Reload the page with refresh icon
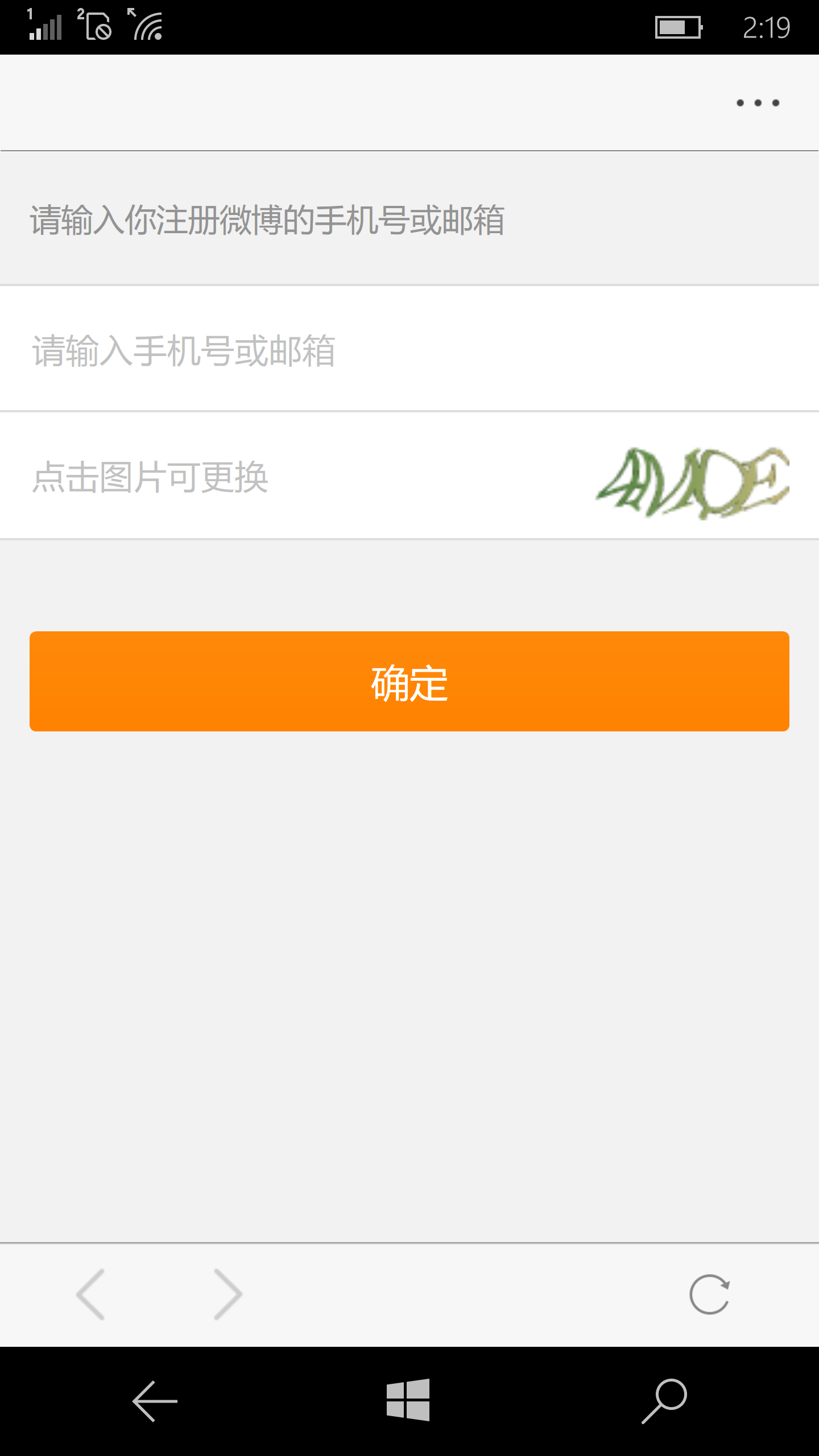Image resolution: width=819 pixels, height=1456 pixels. point(709,1294)
